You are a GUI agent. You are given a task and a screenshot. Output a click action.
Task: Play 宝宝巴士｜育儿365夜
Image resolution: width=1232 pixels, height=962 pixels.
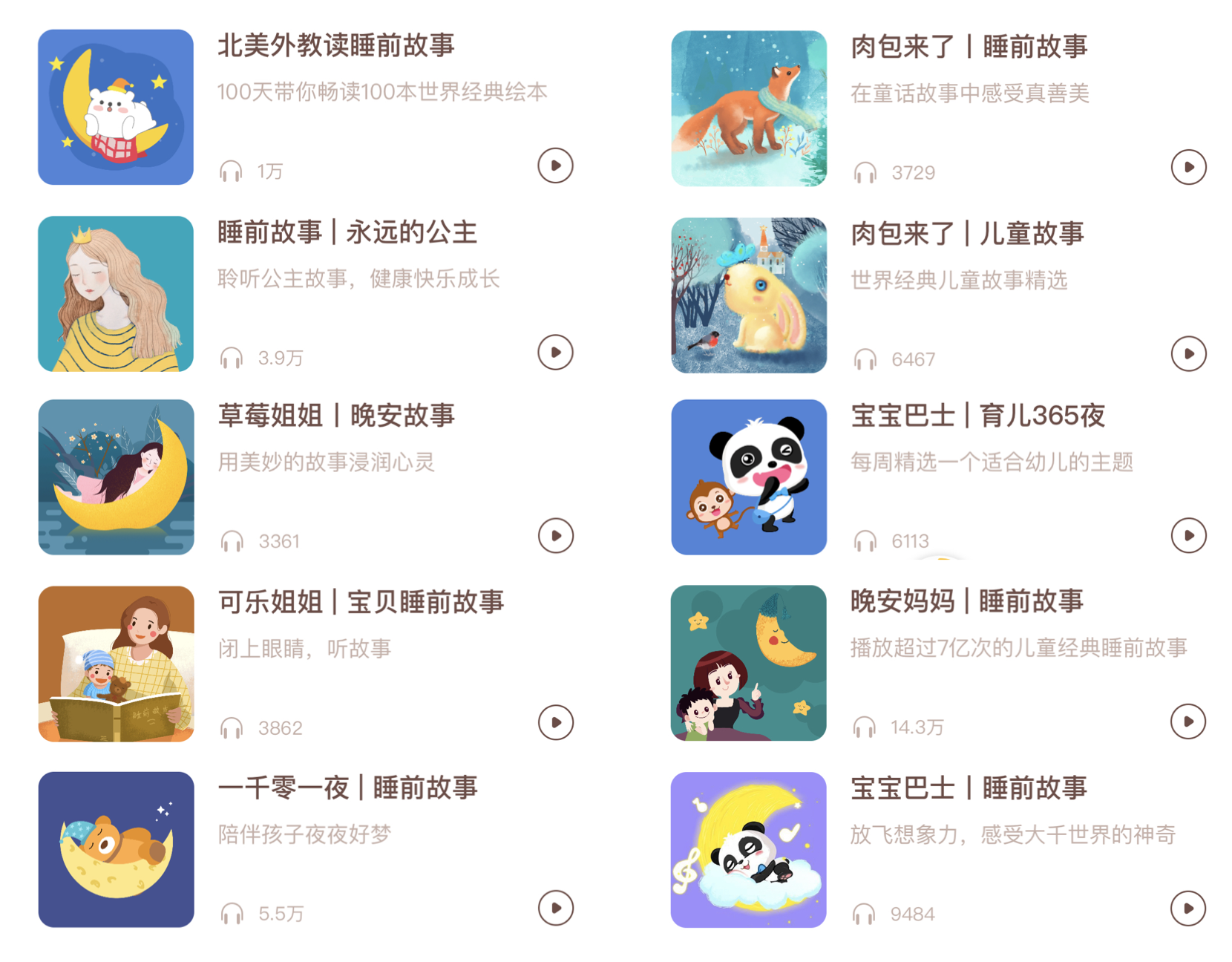(1188, 535)
